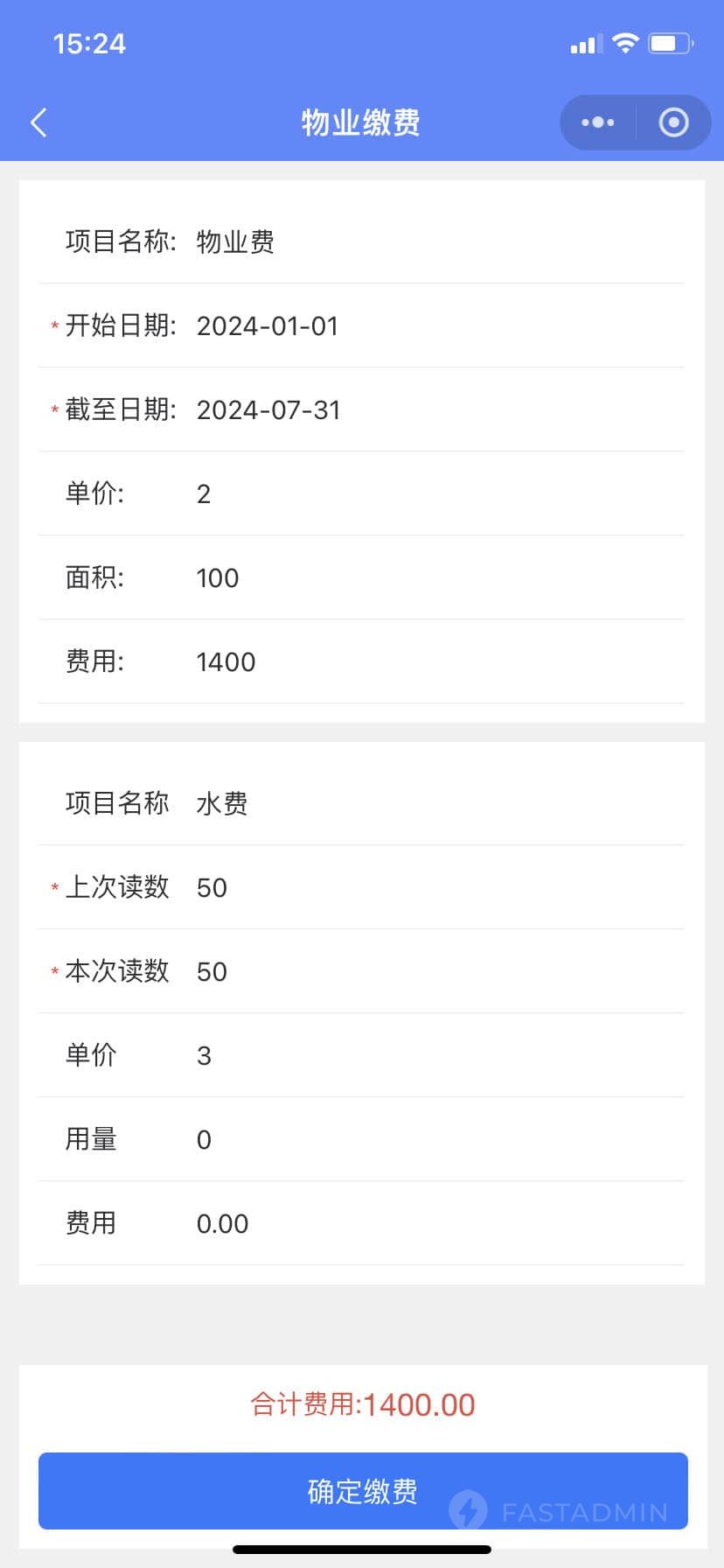Confirm payment with 确定缴费
The height and width of the screenshot is (1568, 724).
[x=363, y=1491]
